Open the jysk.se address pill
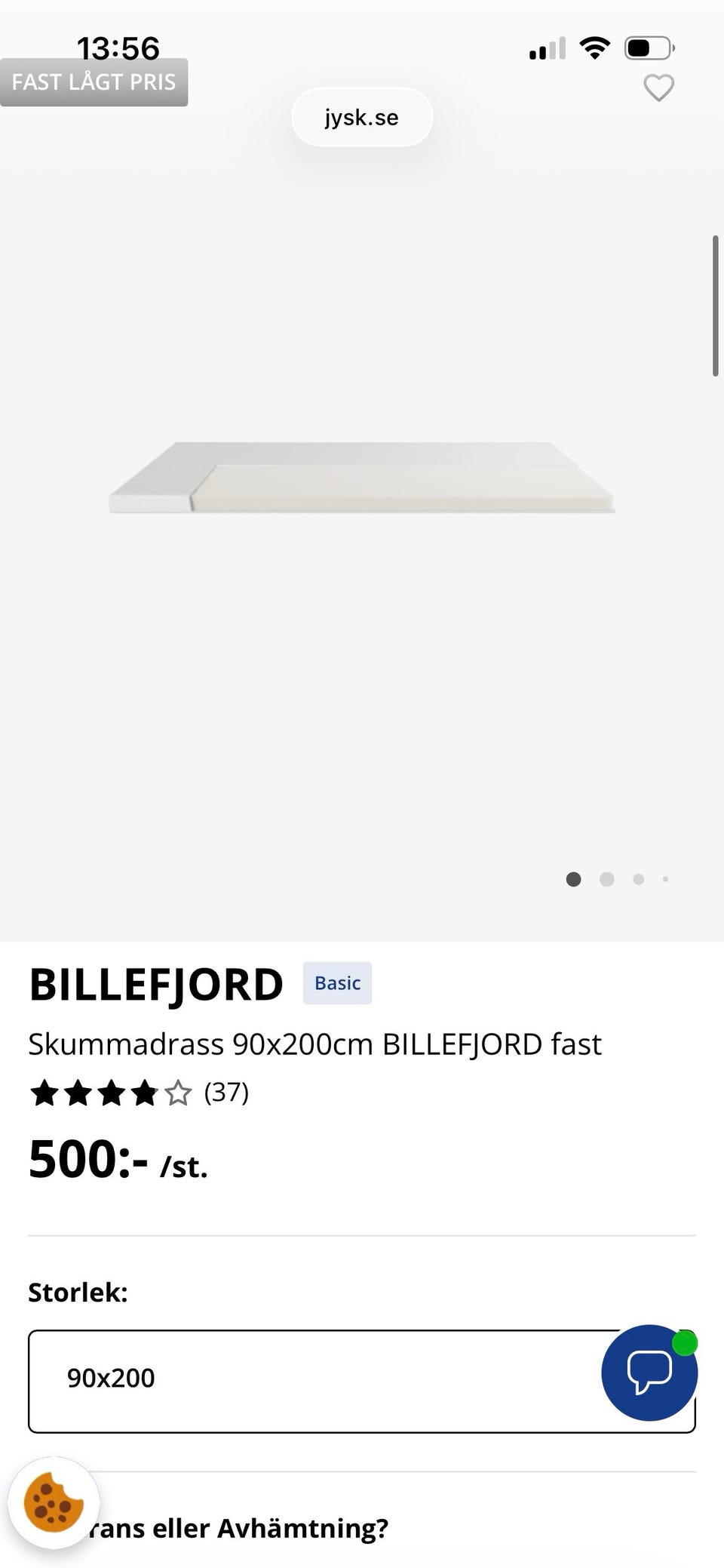The image size is (724, 1568). [x=362, y=118]
